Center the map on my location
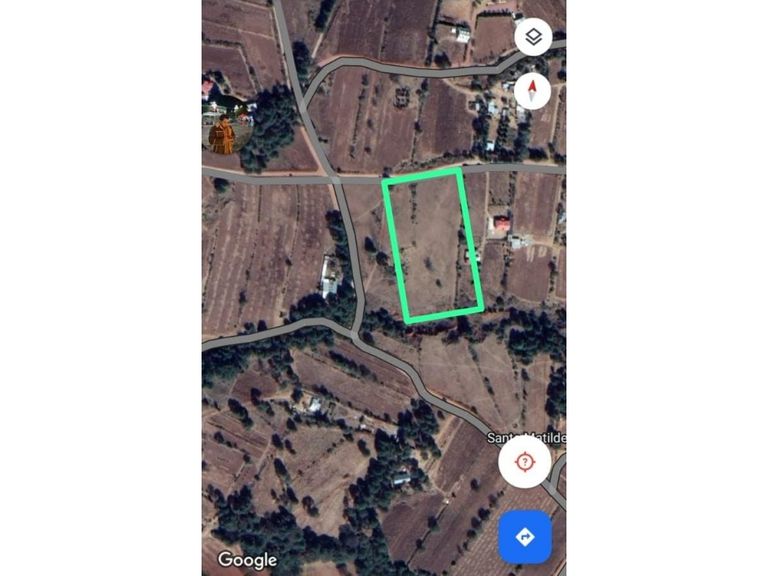 pos(525,462)
